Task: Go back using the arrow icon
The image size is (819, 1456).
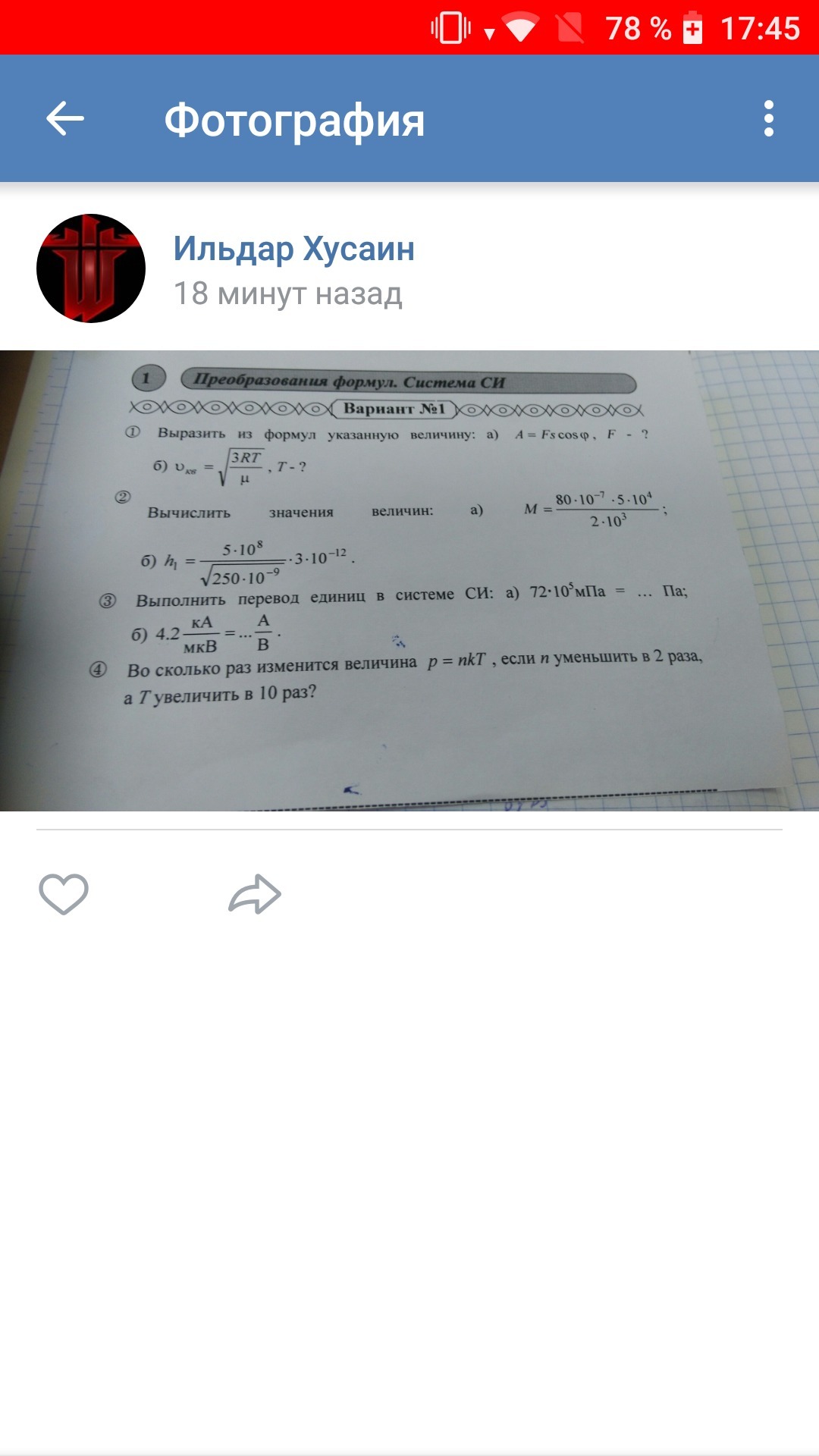Action: (x=65, y=119)
